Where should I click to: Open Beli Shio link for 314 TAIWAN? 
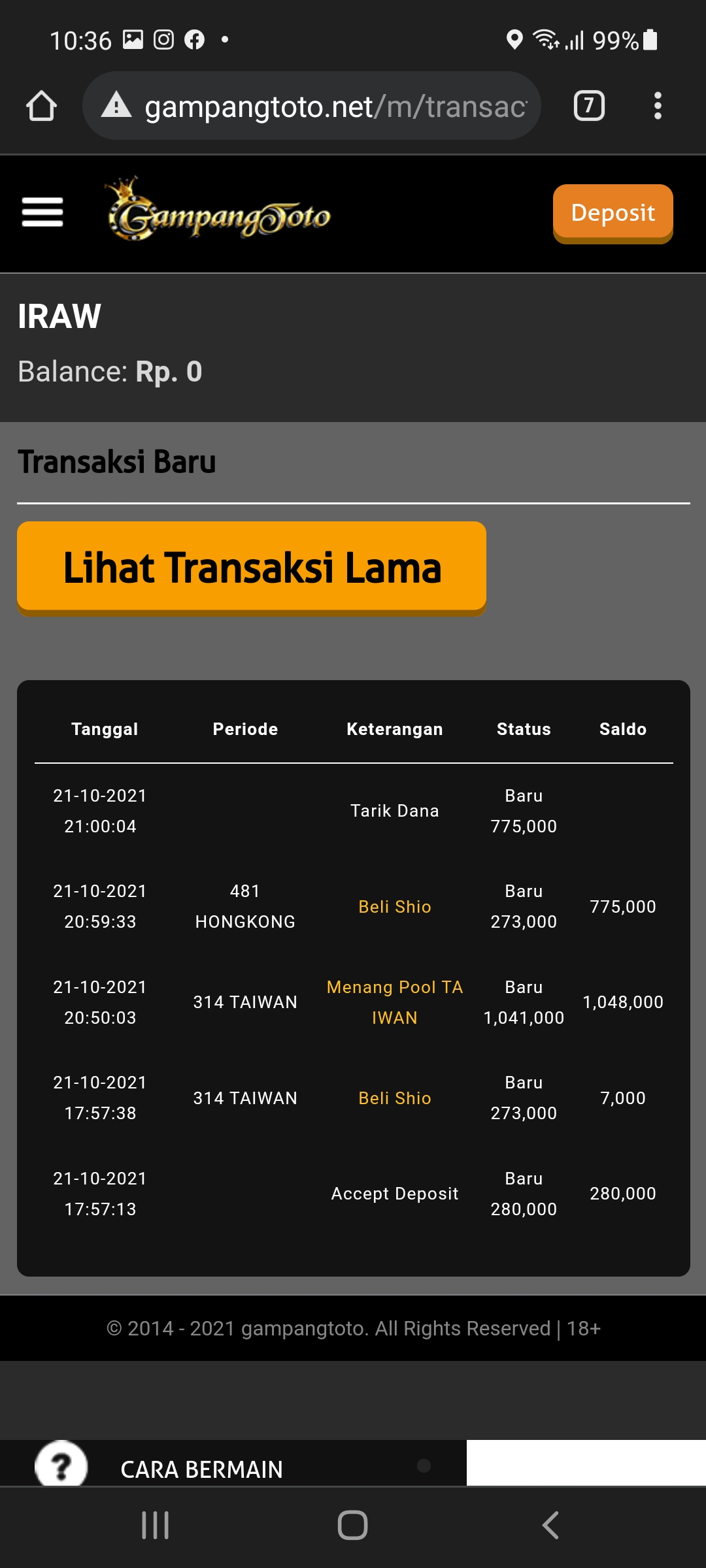[395, 1098]
